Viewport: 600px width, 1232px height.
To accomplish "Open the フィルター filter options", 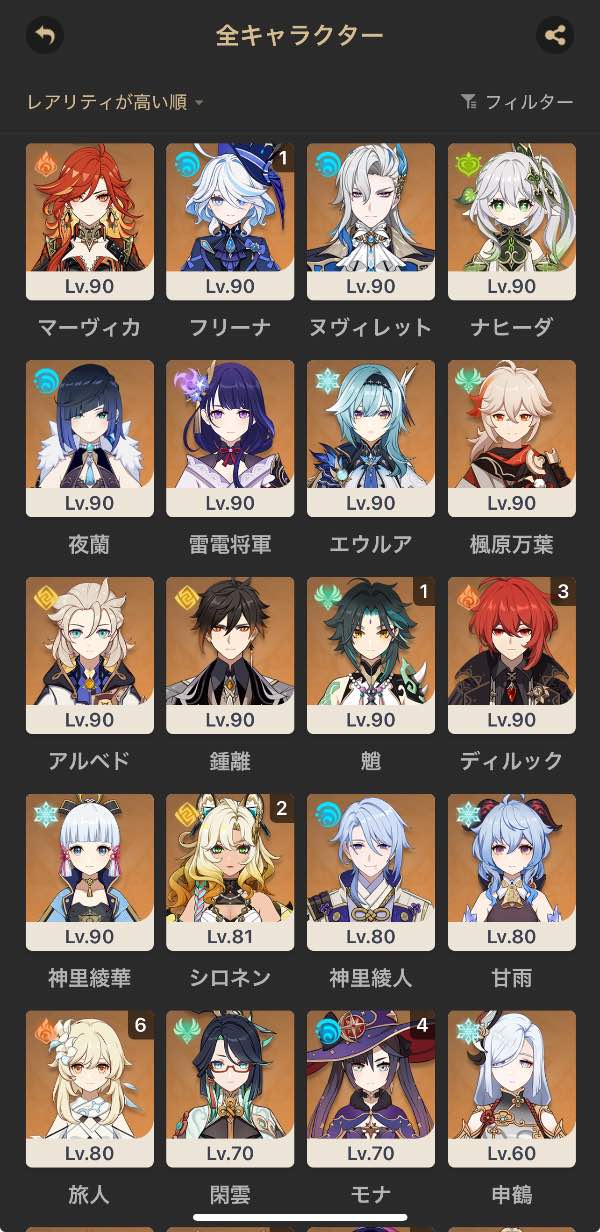I will [517, 102].
